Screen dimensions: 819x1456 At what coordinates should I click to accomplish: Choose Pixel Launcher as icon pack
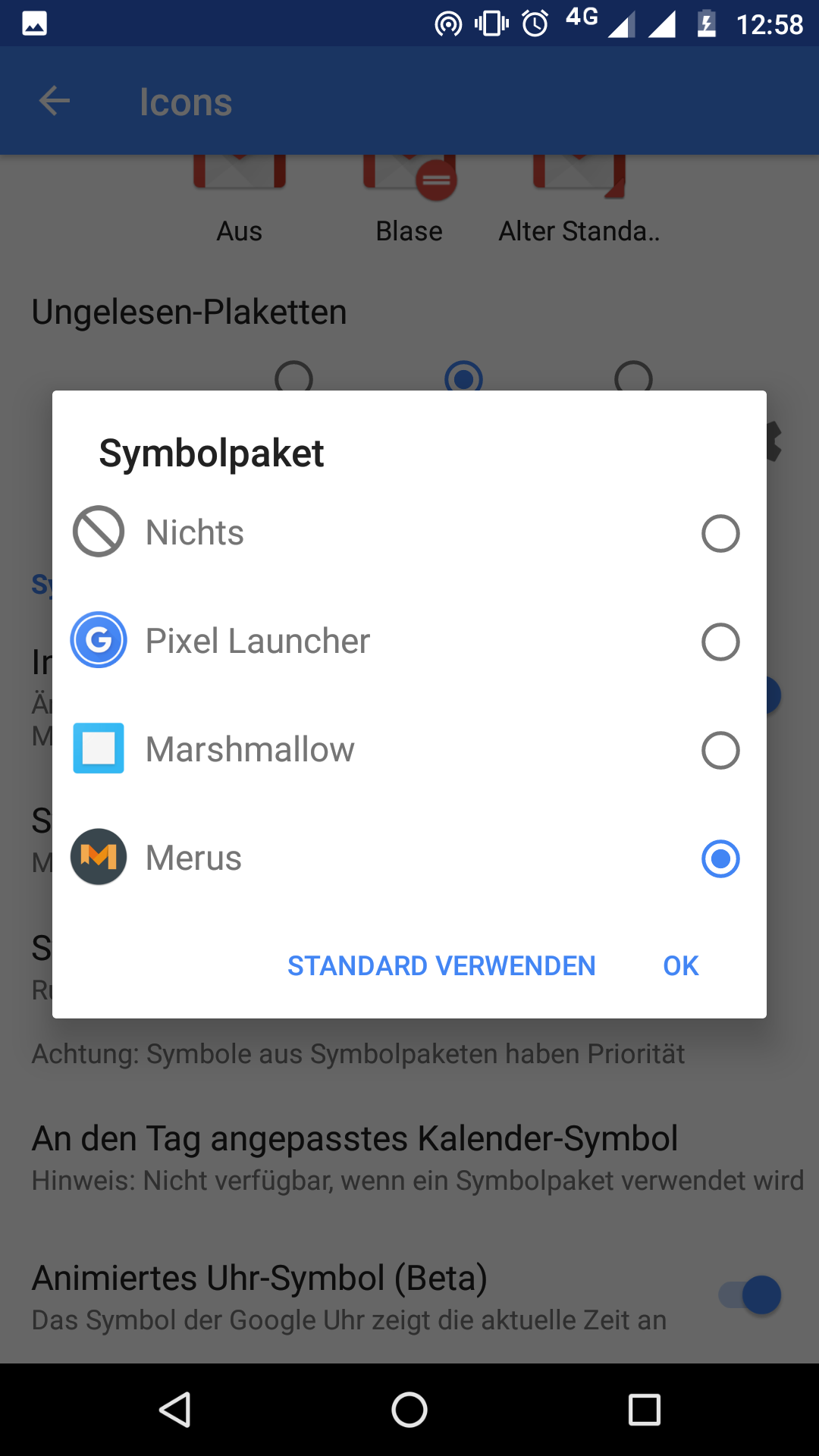pos(409,641)
